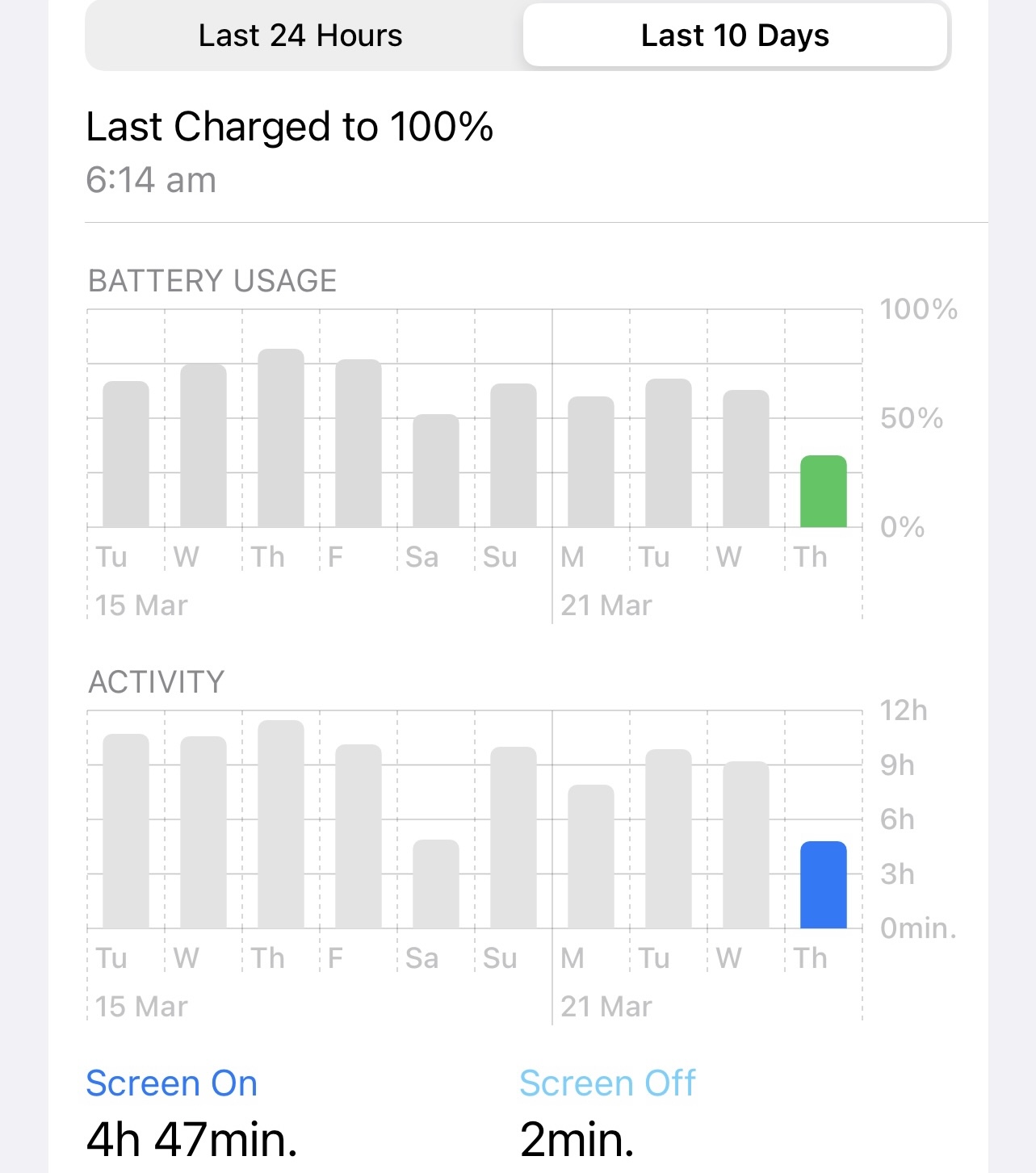Image resolution: width=1036 pixels, height=1173 pixels.
Task: Choose Monday's bar in the Activity chart
Action: pyautogui.click(x=591, y=857)
